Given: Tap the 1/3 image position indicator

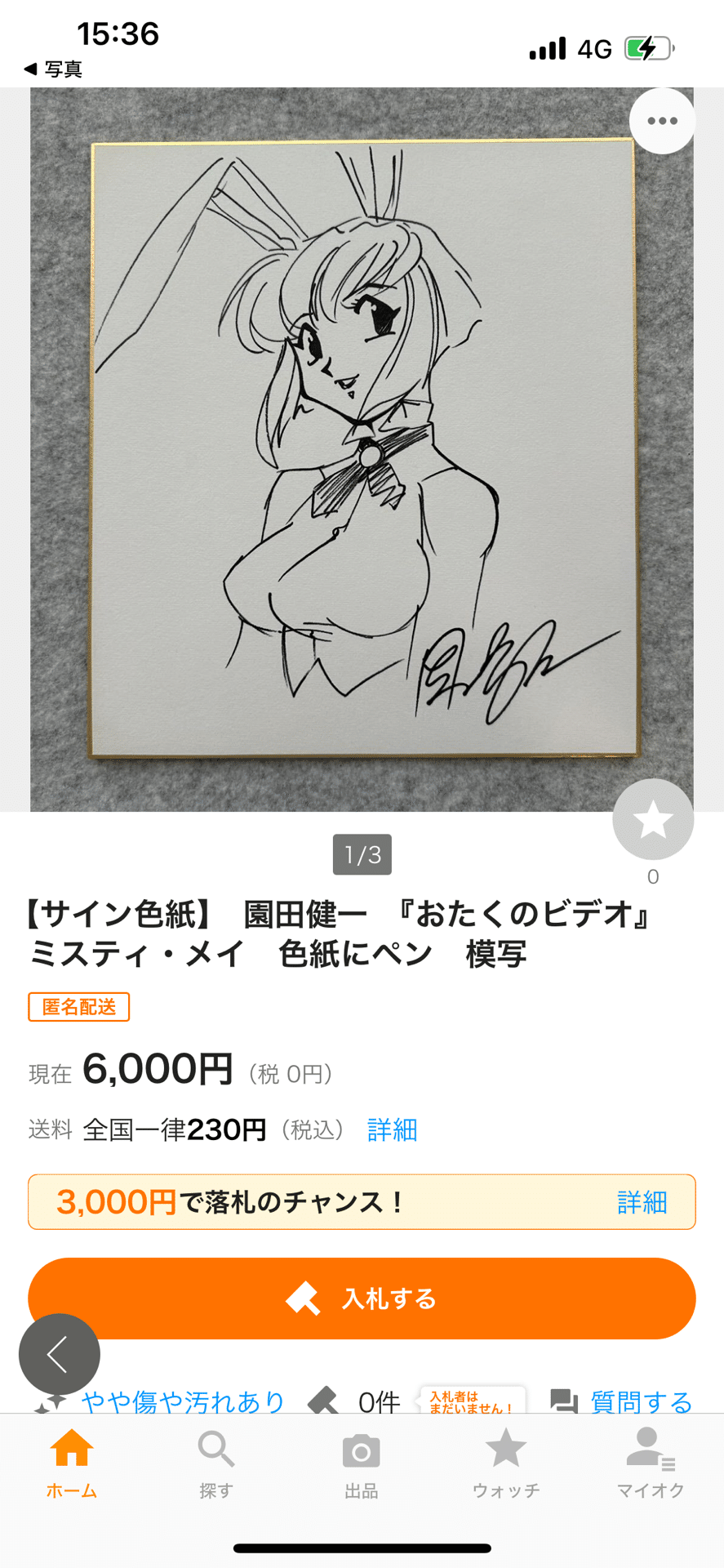Looking at the screenshot, I should [x=362, y=854].
